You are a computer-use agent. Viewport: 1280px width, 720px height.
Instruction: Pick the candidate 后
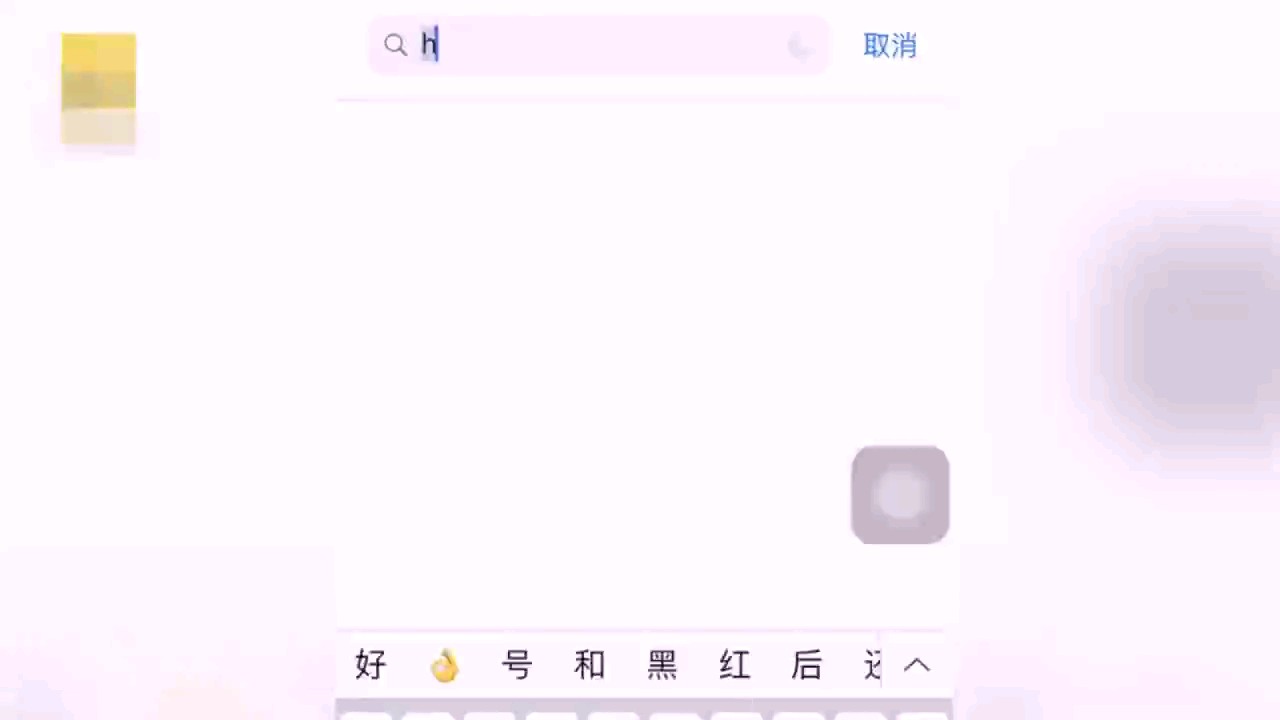point(806,665)
